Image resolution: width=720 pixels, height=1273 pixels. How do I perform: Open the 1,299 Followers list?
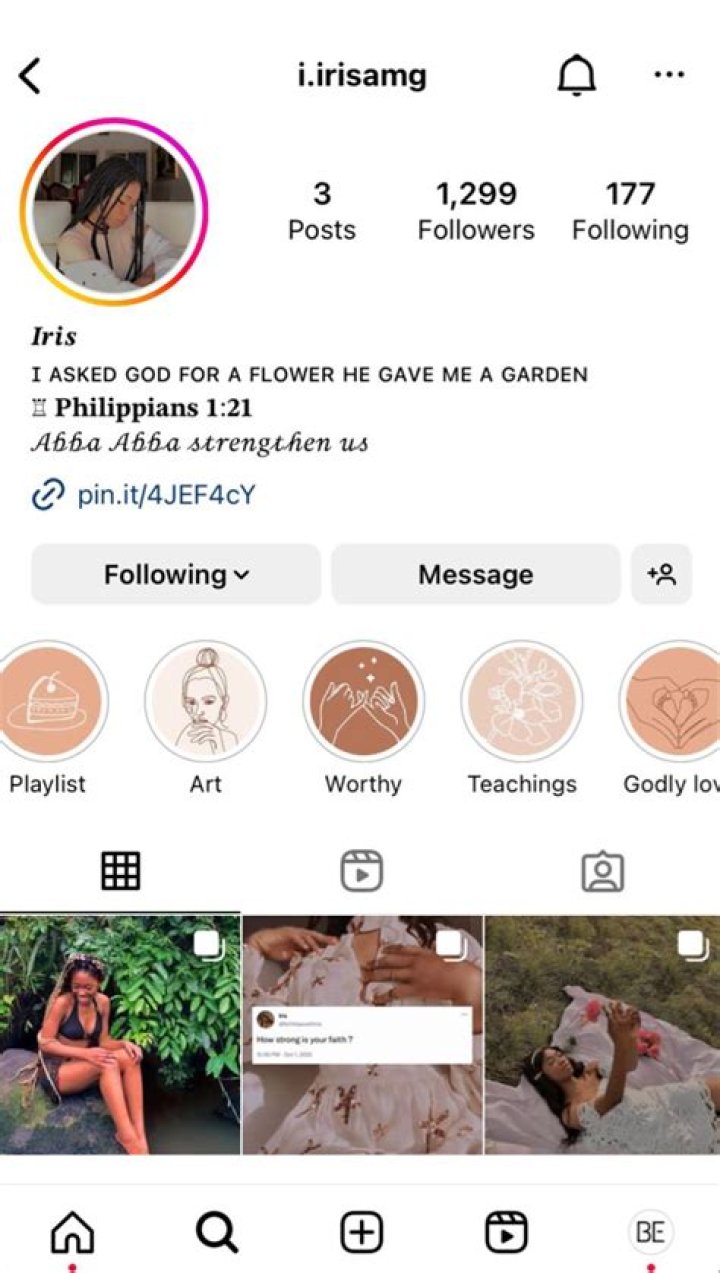[x=476, y=211]
